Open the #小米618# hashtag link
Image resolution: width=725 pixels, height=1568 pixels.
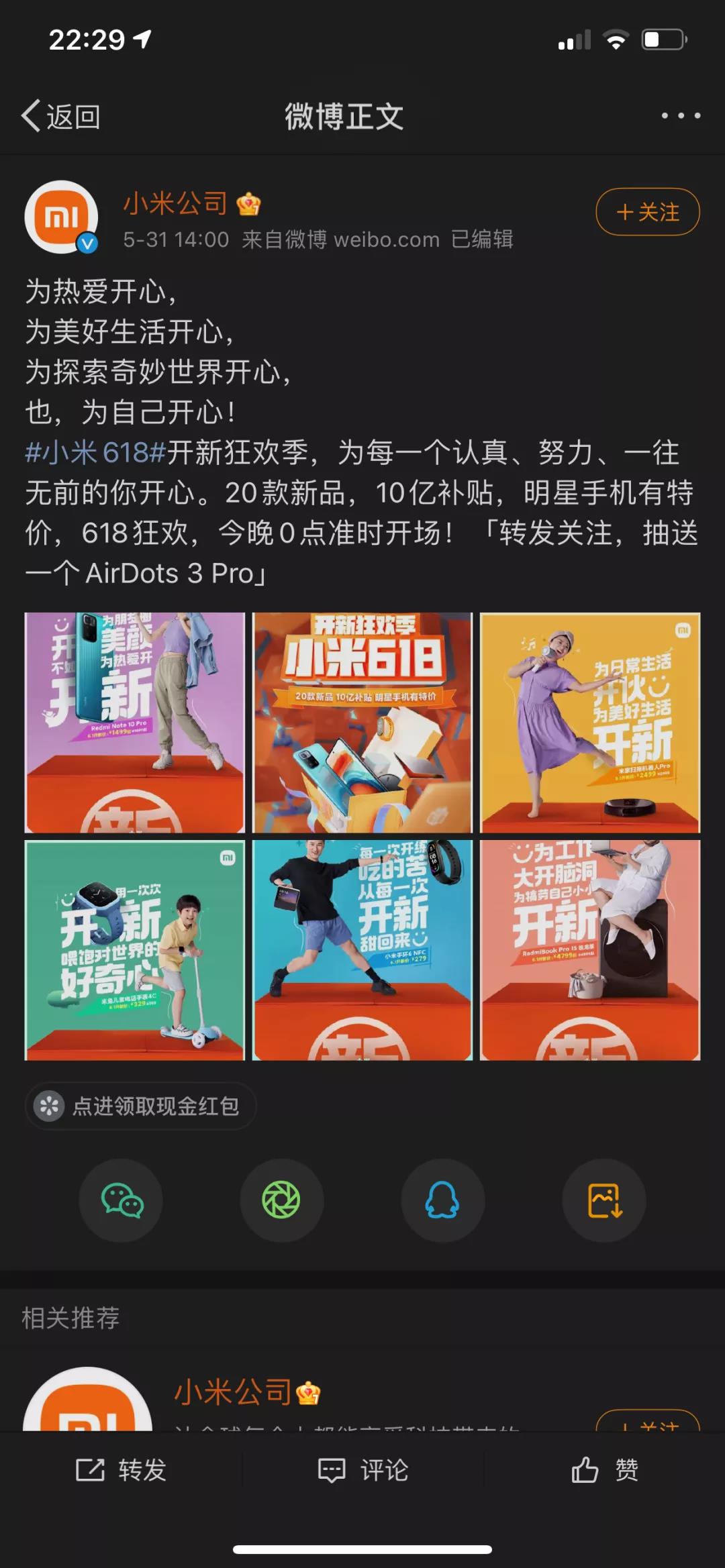tap(95, 453)
